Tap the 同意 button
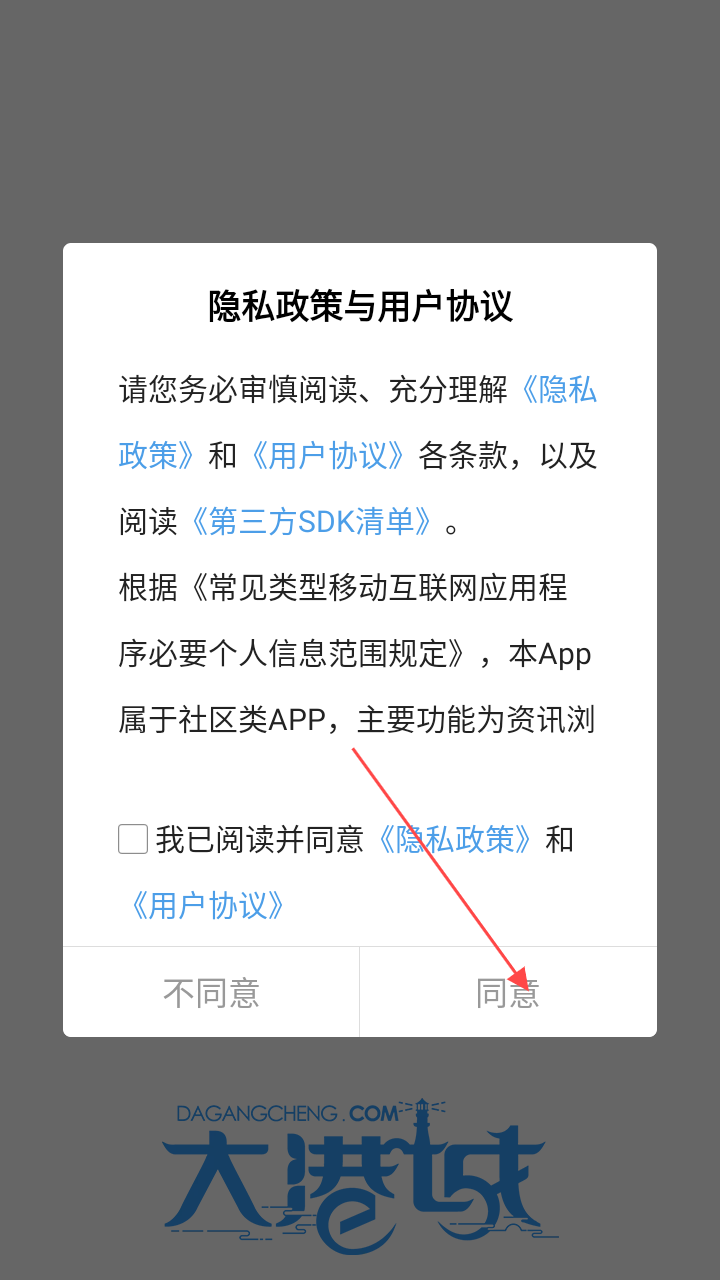Screen dimensions: 720x1280 508,993
